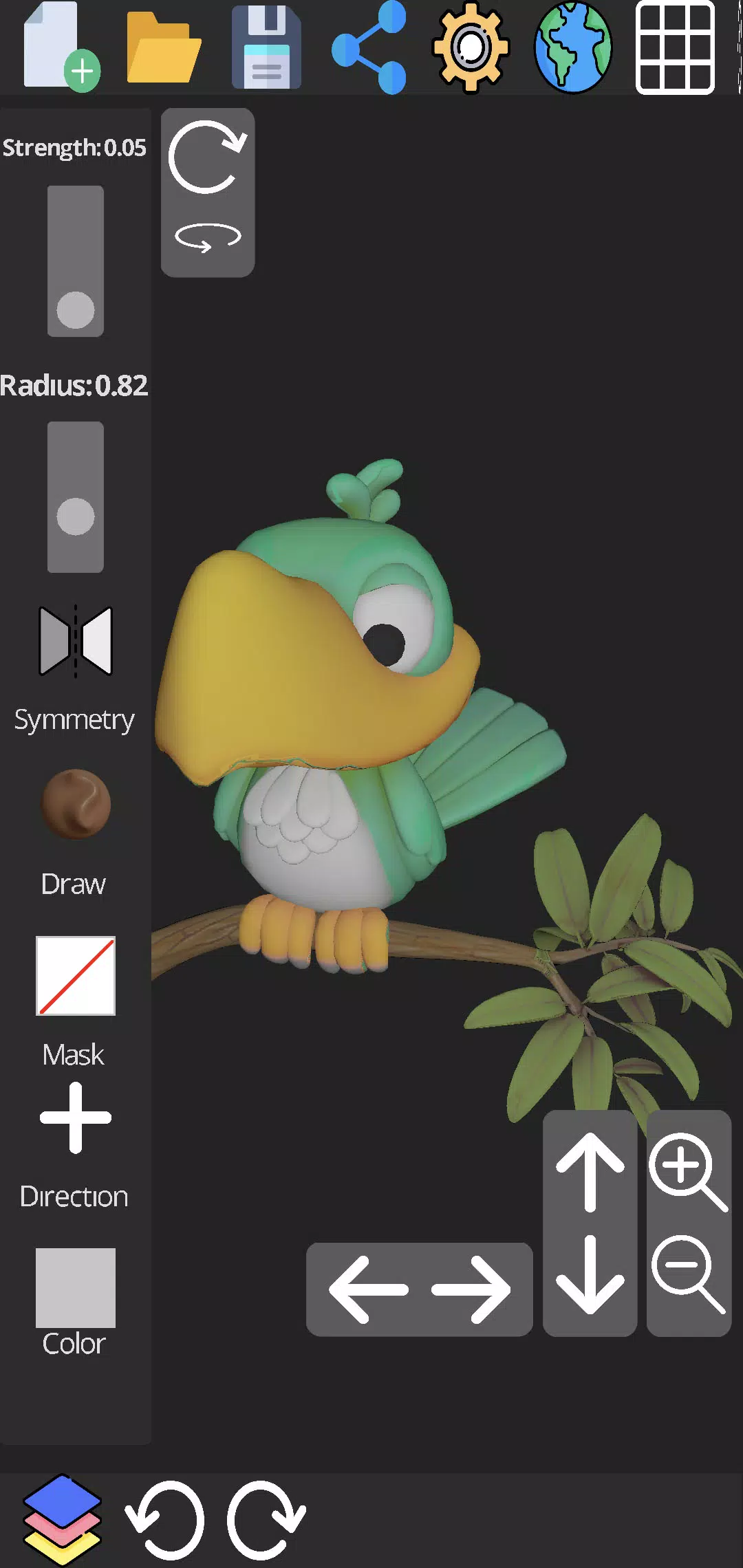The width and height of the screenshot is (743, 1568).
Task: Toggle brush Direction plus
Action: (x=75, y=1118)
